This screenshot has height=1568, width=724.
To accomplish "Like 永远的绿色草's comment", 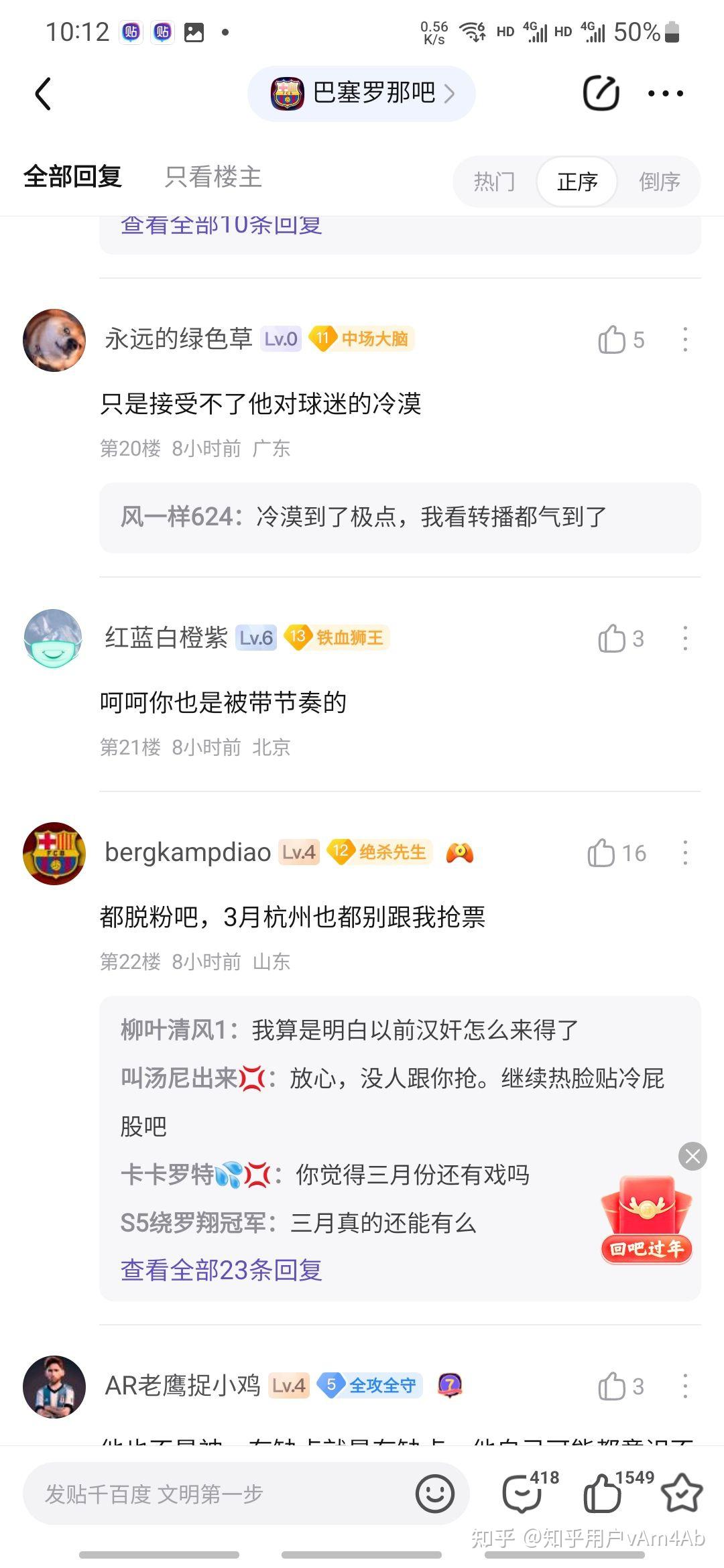I will 612,340.
